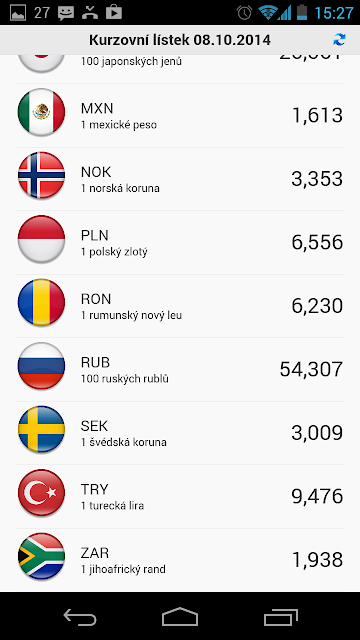Open the MXN mexické peso row
Image resolution: width=360 pixels, height=640 pixels.
180,116
